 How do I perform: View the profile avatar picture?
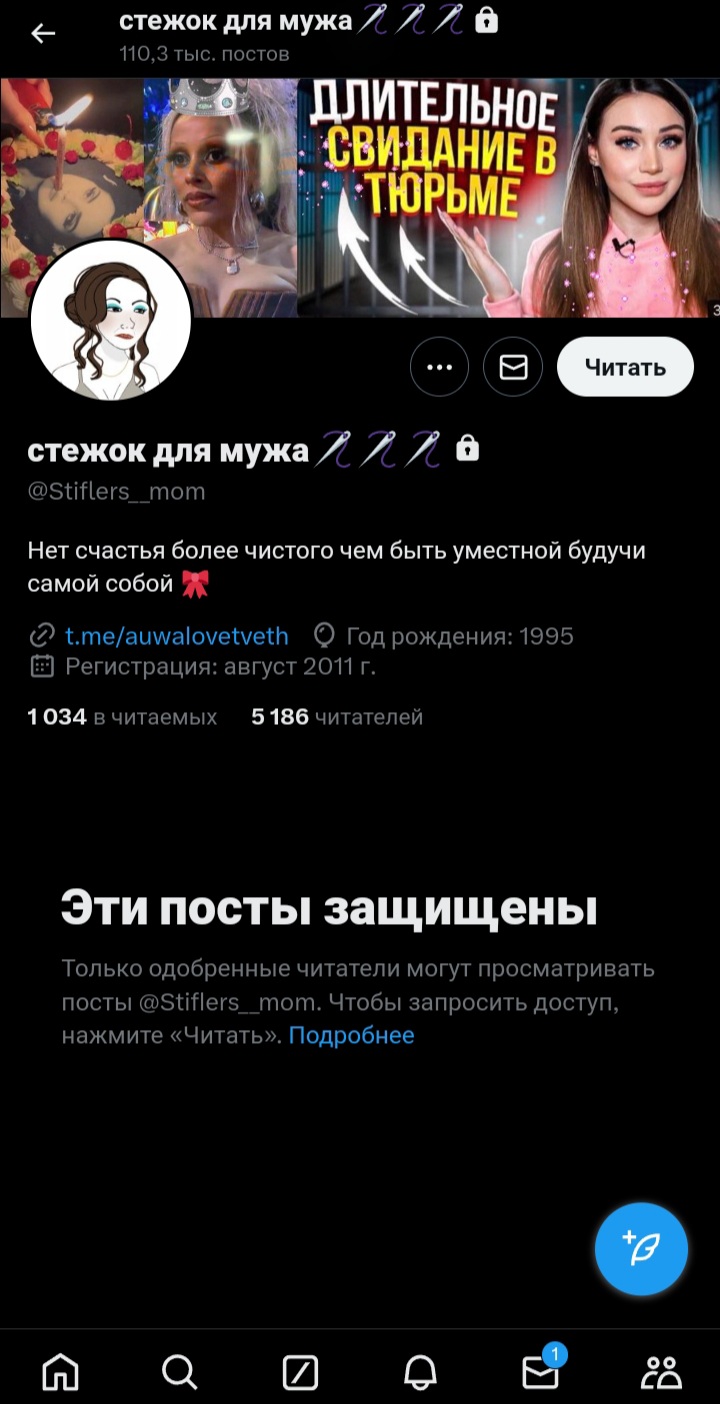tap(111, 319)
